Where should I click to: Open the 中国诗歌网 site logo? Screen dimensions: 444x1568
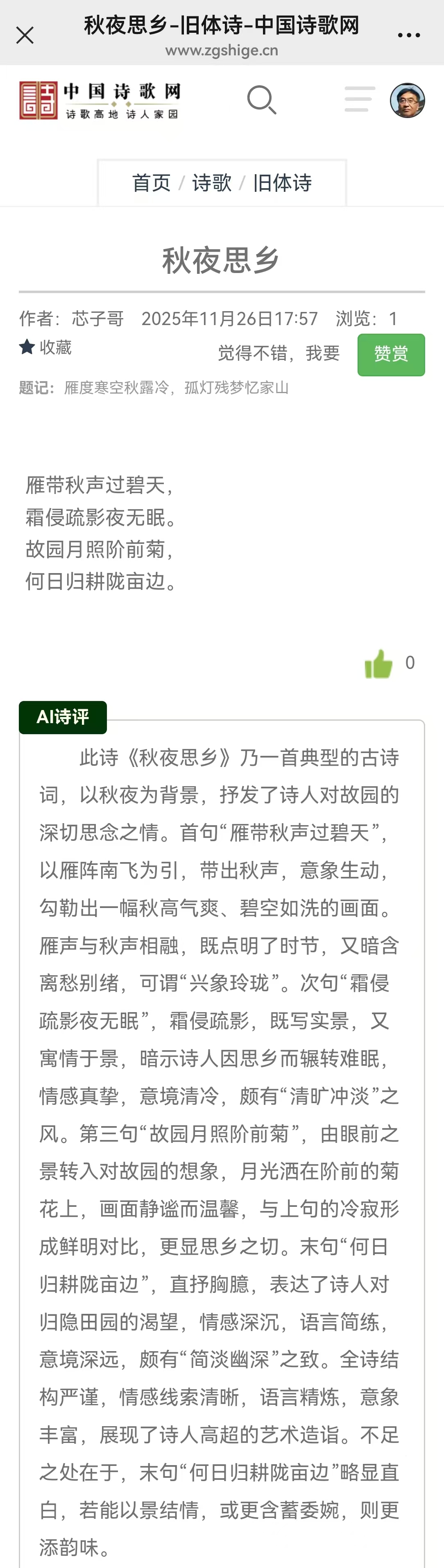pos(100,100)
